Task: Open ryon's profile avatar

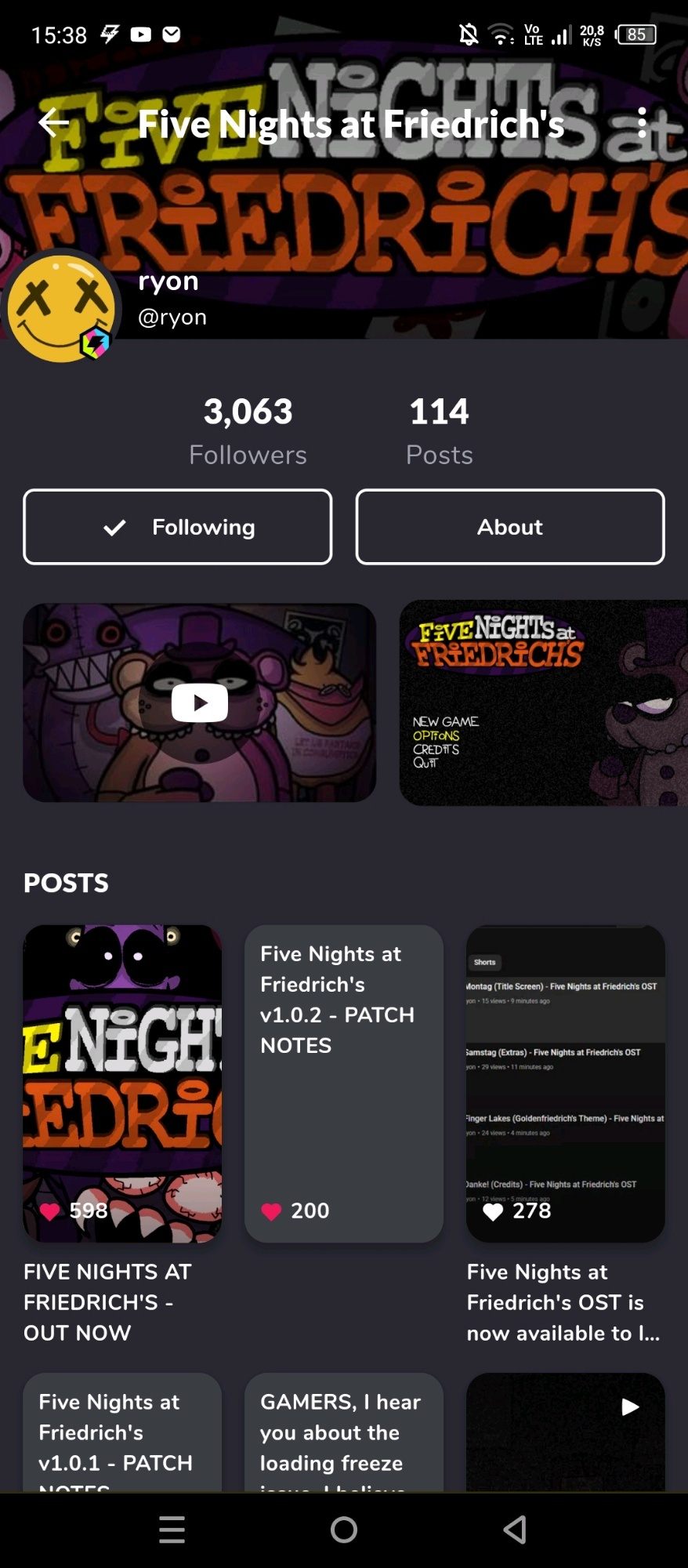Action: (x=61, y=308)
